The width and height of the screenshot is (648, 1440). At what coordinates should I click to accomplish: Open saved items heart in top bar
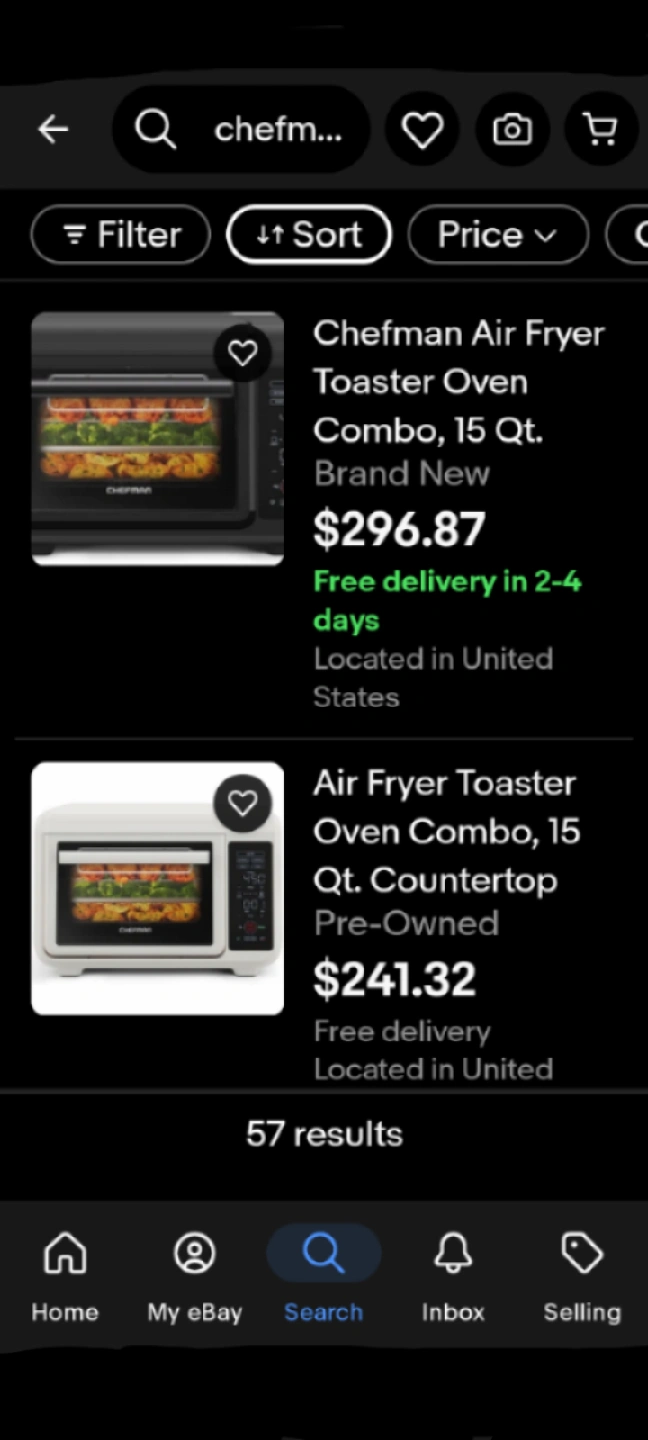pyautogui.click(x=422, y=129)
